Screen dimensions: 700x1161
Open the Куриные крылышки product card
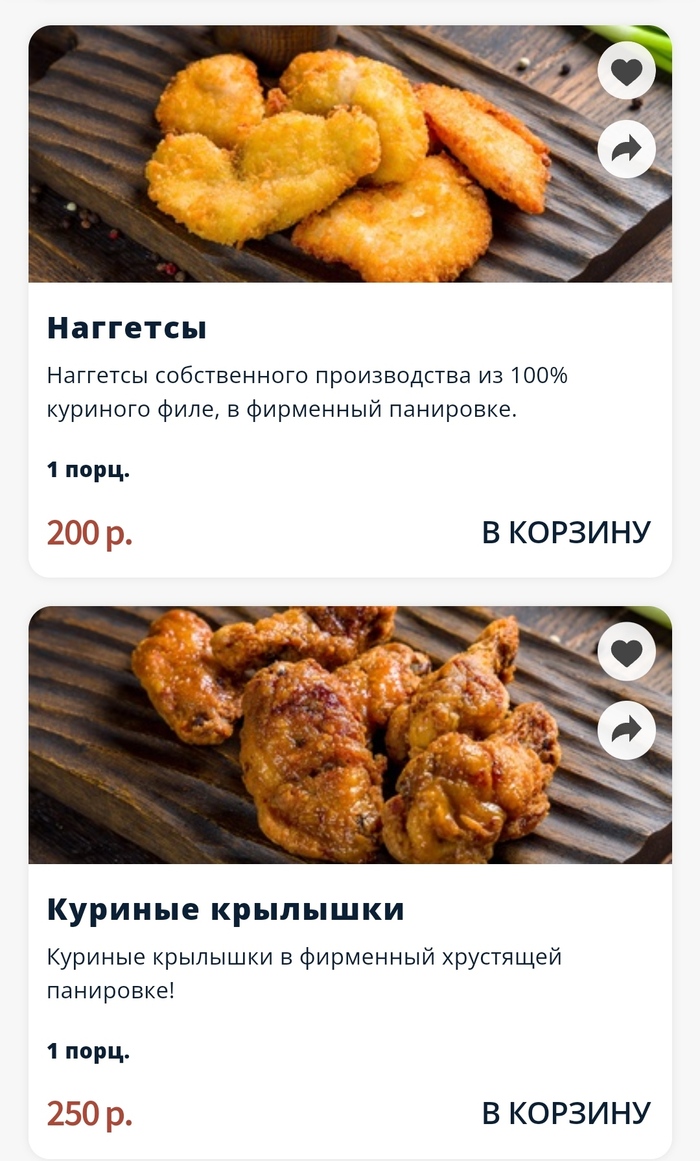[225, 910]
